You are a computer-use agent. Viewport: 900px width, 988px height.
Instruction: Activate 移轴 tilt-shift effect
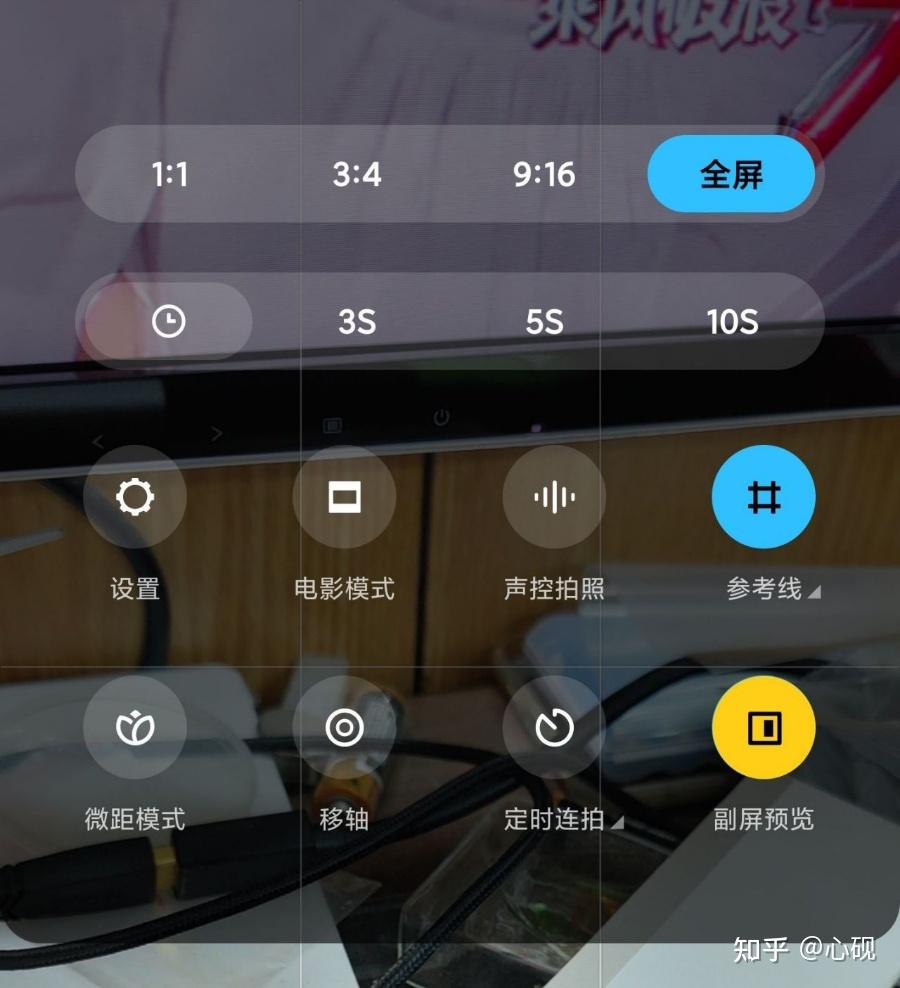click(344, 728)
